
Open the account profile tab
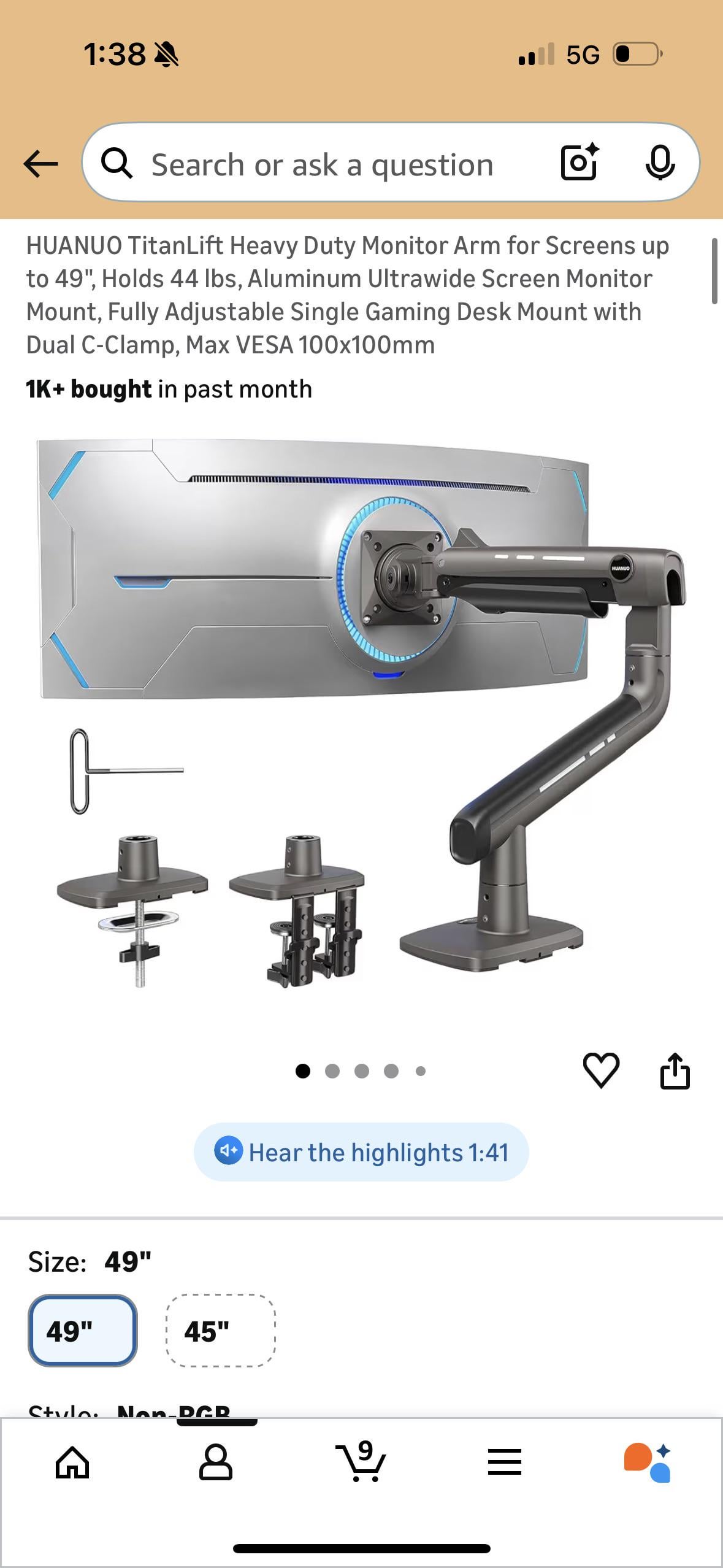216,1463
